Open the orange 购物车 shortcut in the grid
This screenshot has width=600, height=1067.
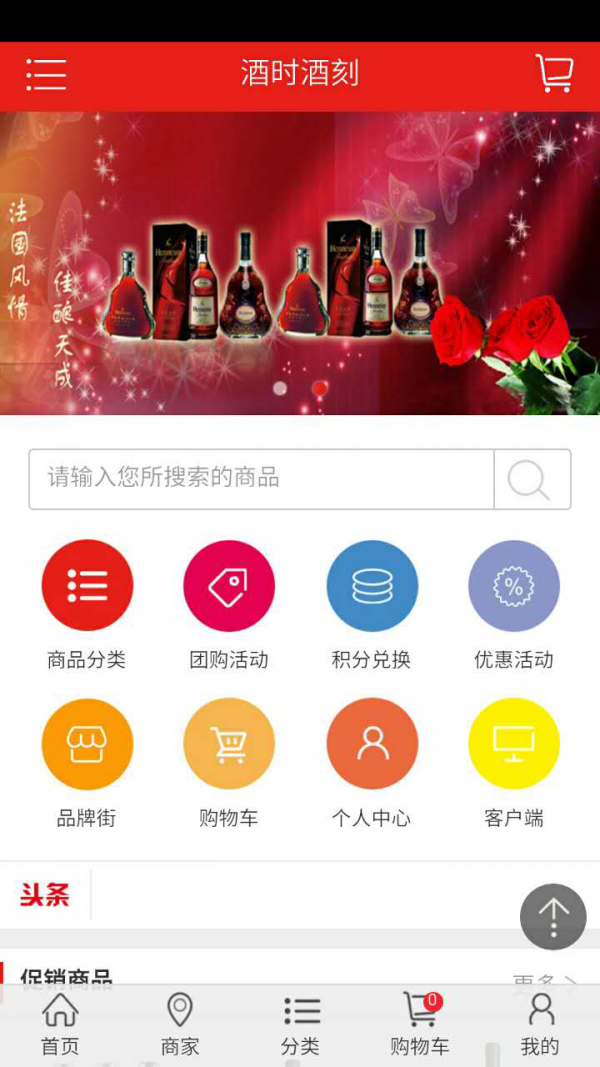(x=229, y=744)
